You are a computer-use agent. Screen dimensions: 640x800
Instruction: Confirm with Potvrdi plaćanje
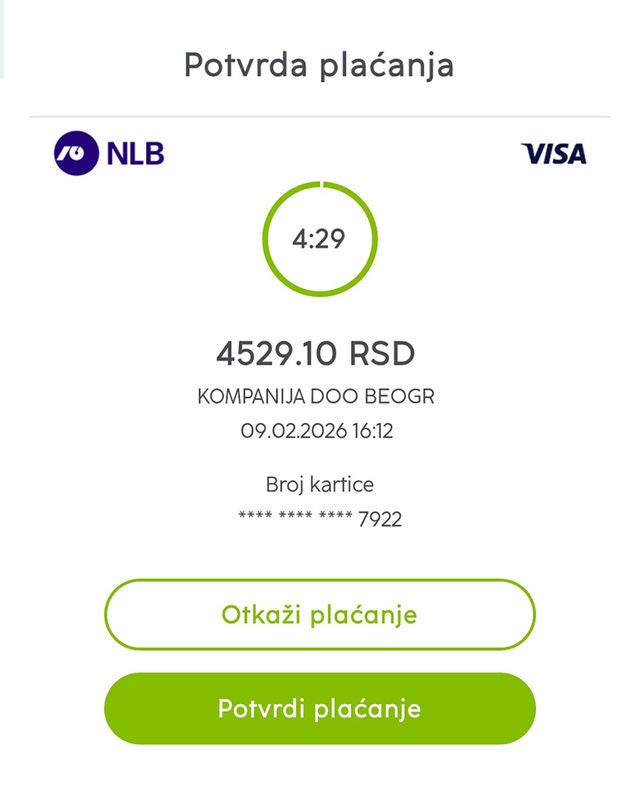pos(320,708)
